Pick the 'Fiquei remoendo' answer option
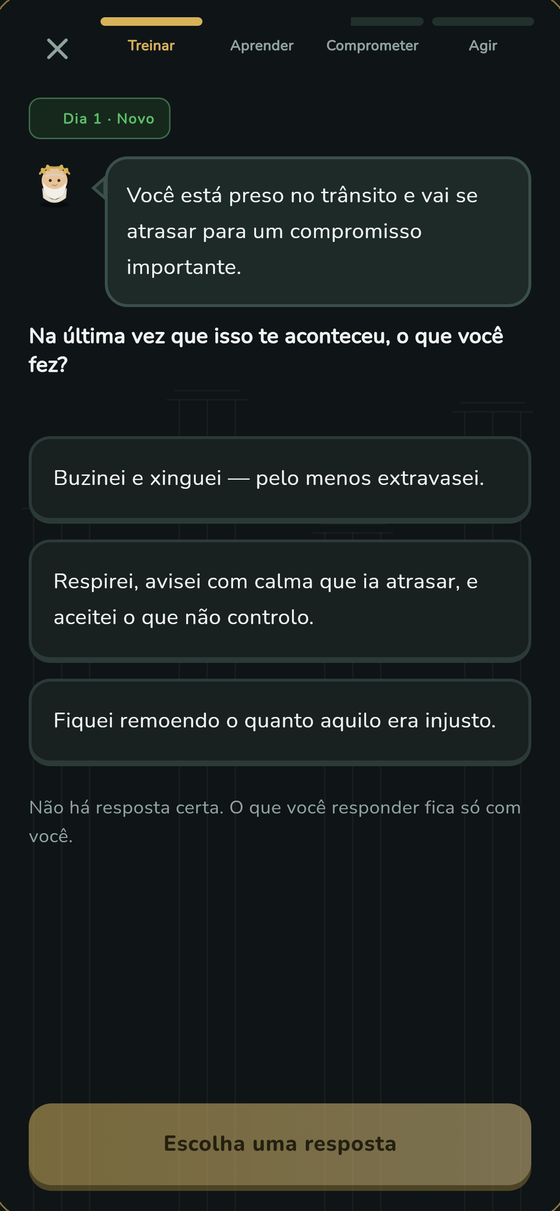The width and height of the screenshot is (560, 1211). click(x=279, y=722)
